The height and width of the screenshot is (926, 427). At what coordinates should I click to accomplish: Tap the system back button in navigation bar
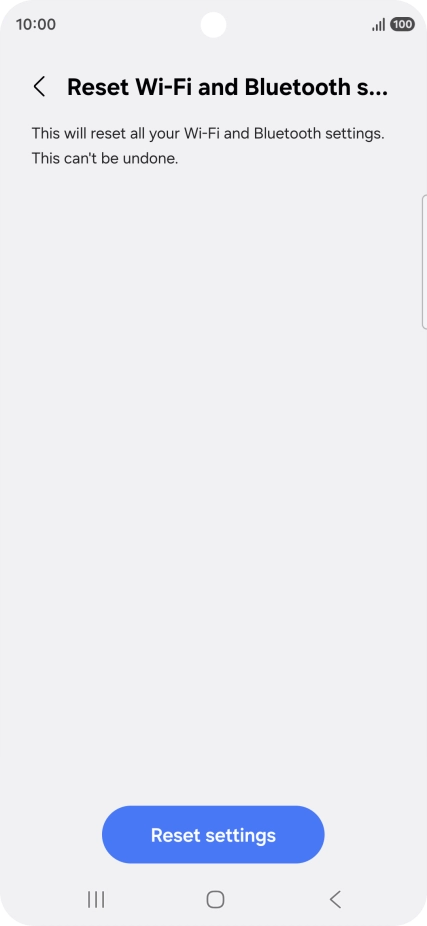pos(335,899)
